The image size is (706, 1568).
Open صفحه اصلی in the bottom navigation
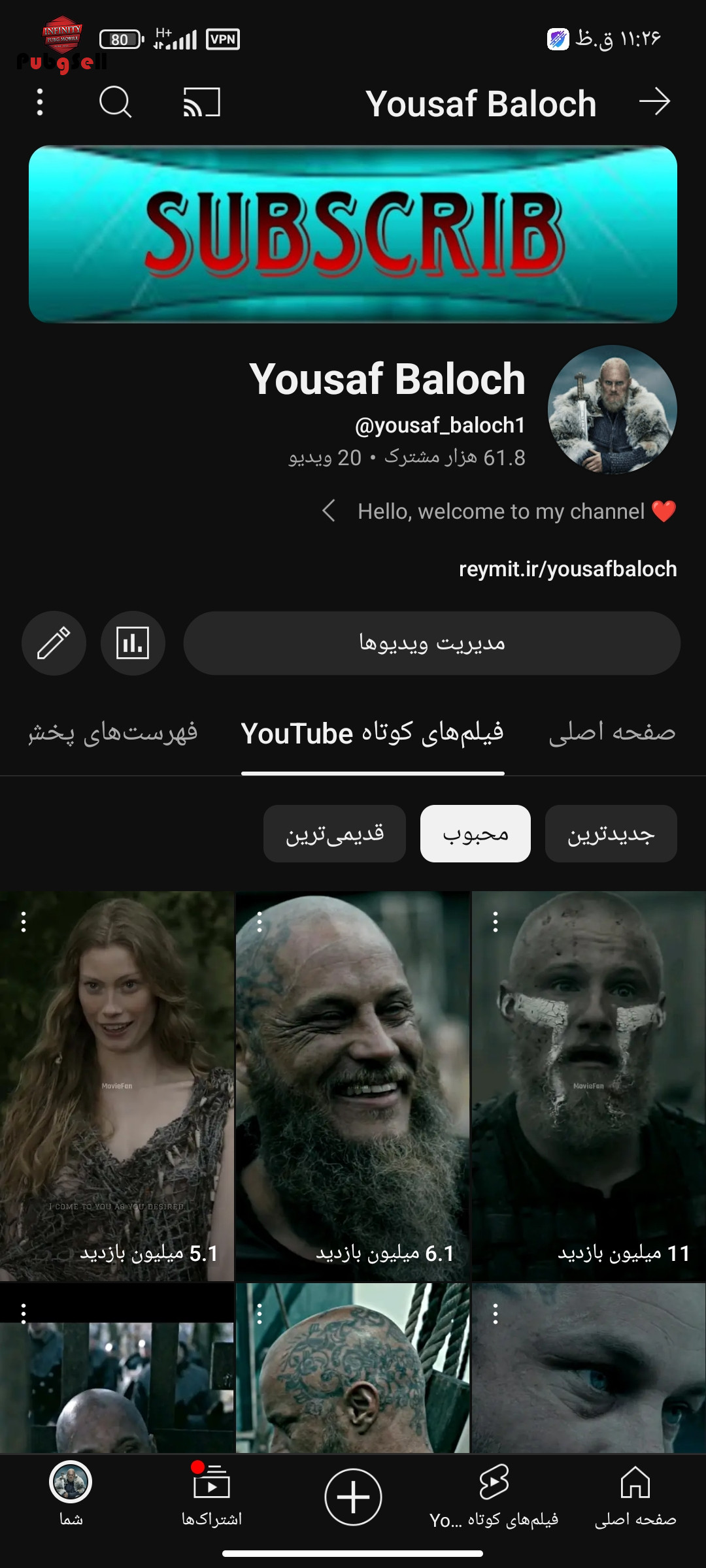point(635,1496)
